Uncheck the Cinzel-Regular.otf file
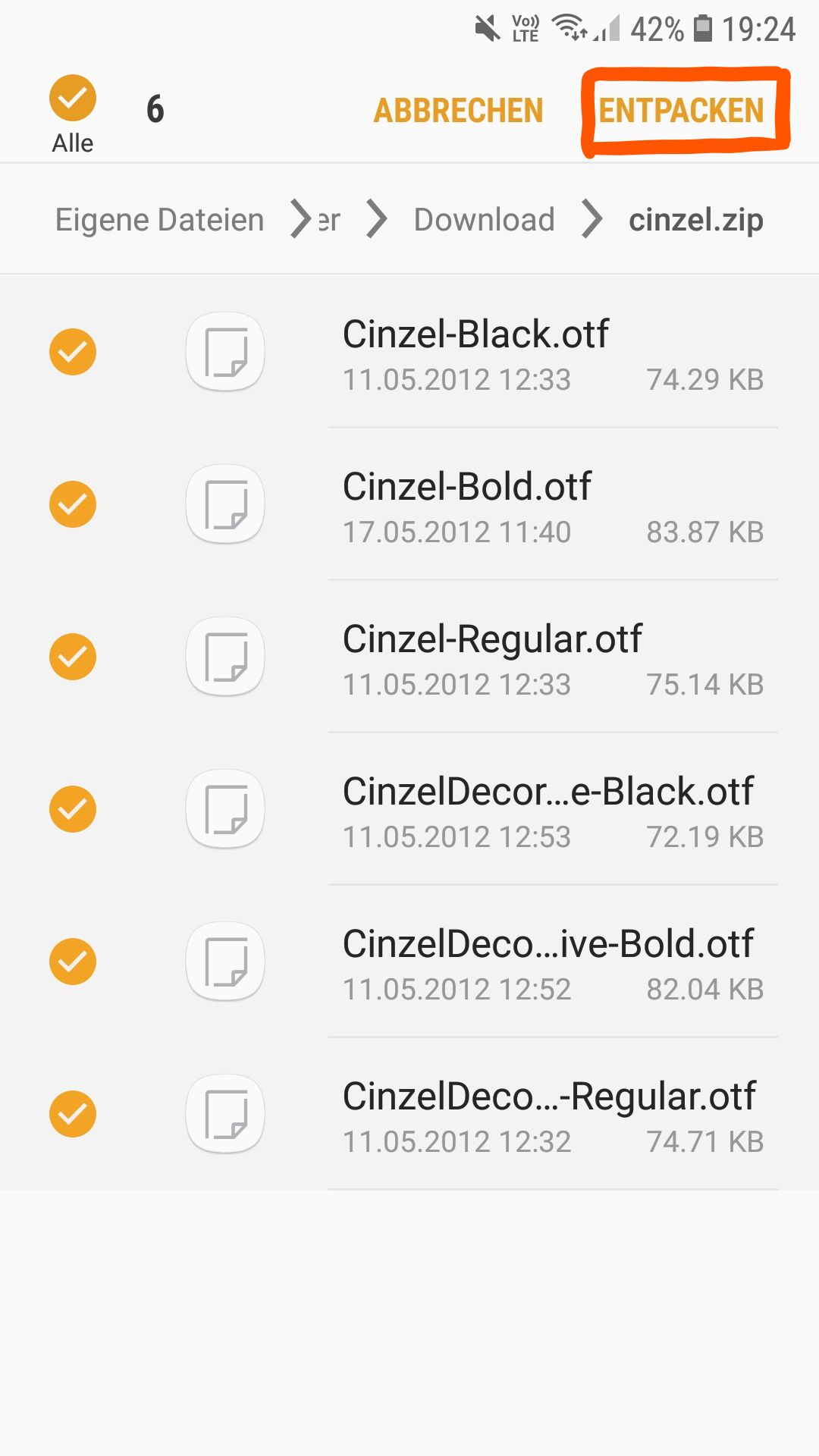The width and height of the screenshot is (819, 1456). (73, 657)
